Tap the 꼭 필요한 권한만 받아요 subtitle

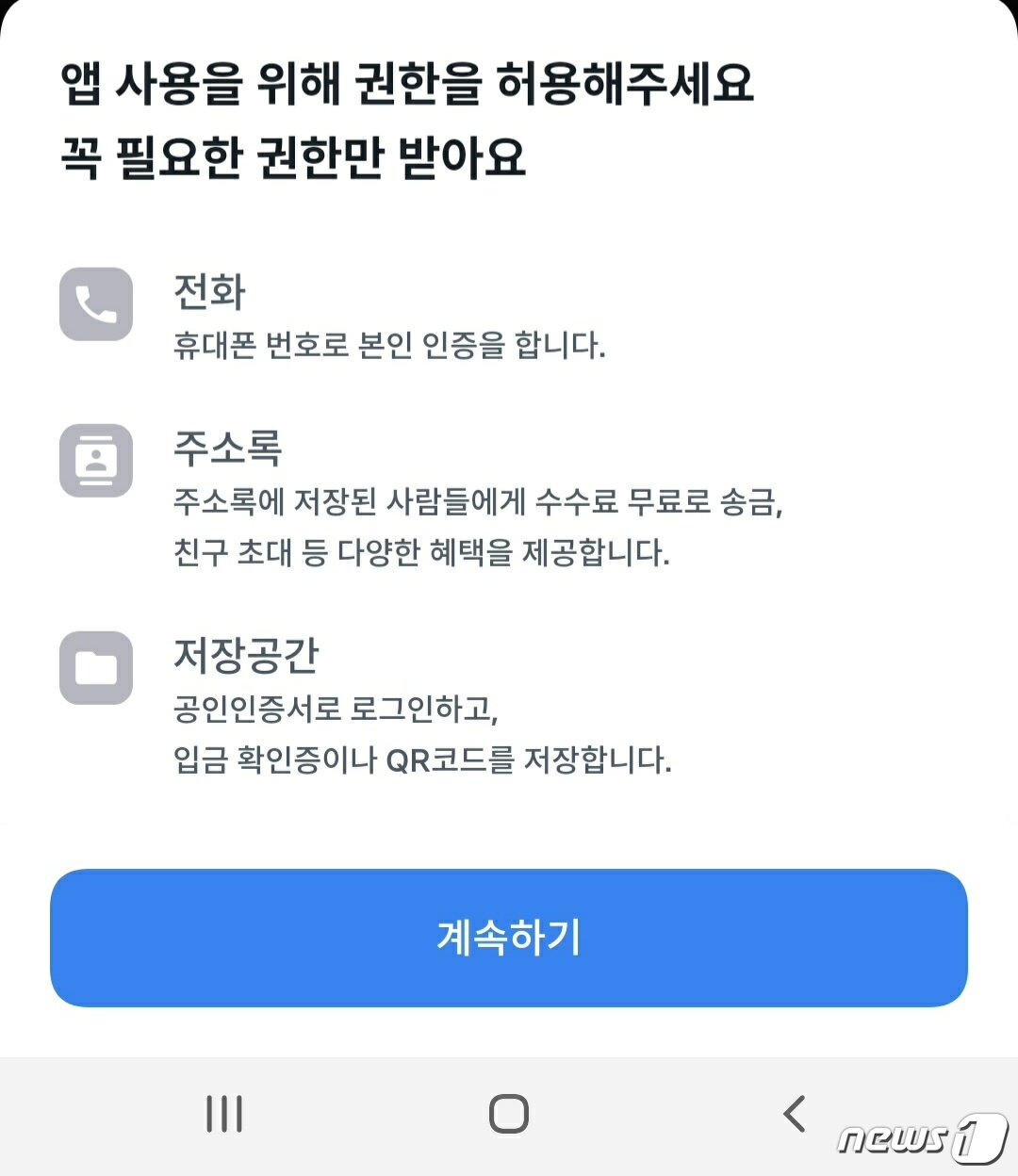pos(294,154)
